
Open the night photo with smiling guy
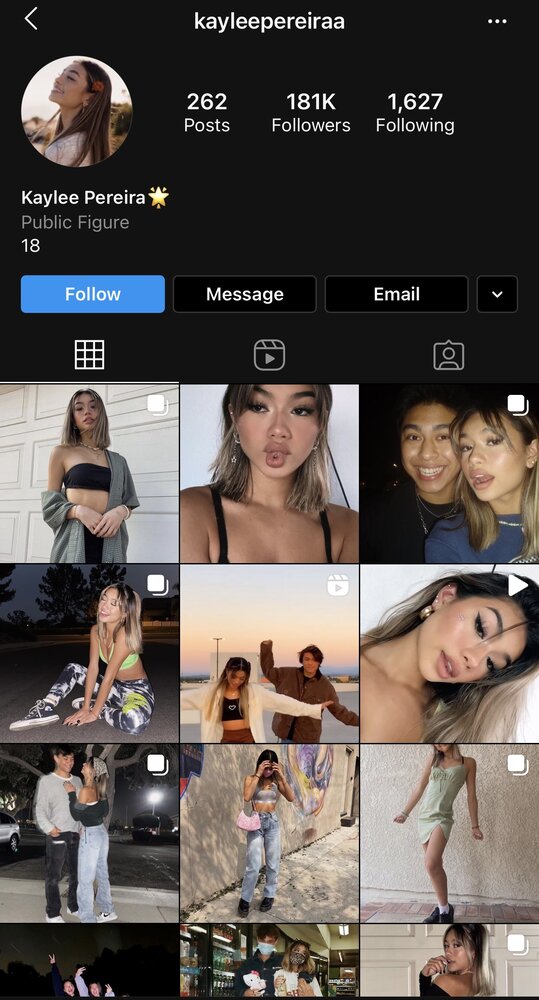pos(450,473)
